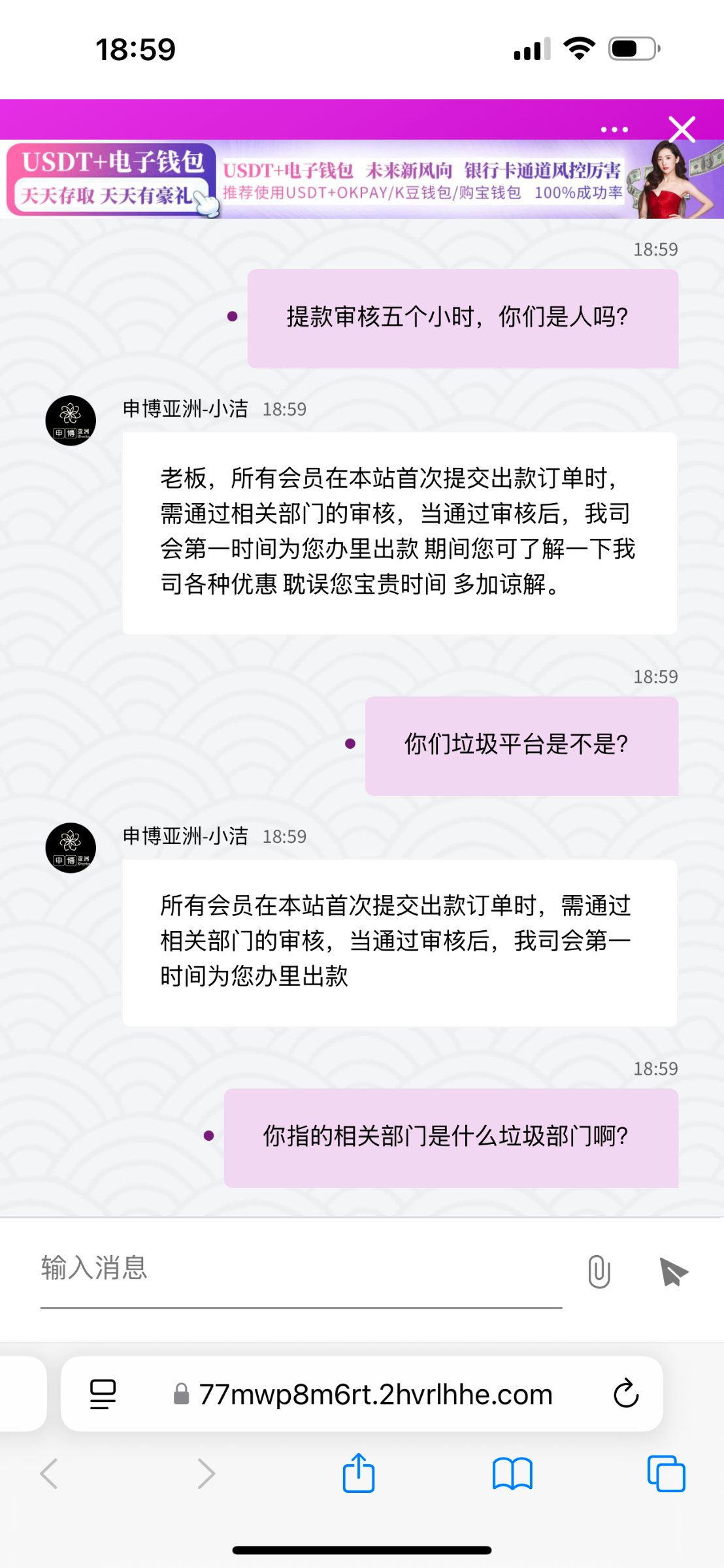
Task: Close the customer service chat window
Action: tap(682, 129)
